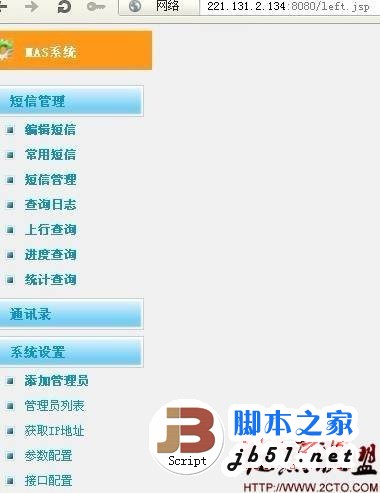Collapse the 短信管理 section header
The width and height of the screenshot is (380, 493).
point(71,101)
